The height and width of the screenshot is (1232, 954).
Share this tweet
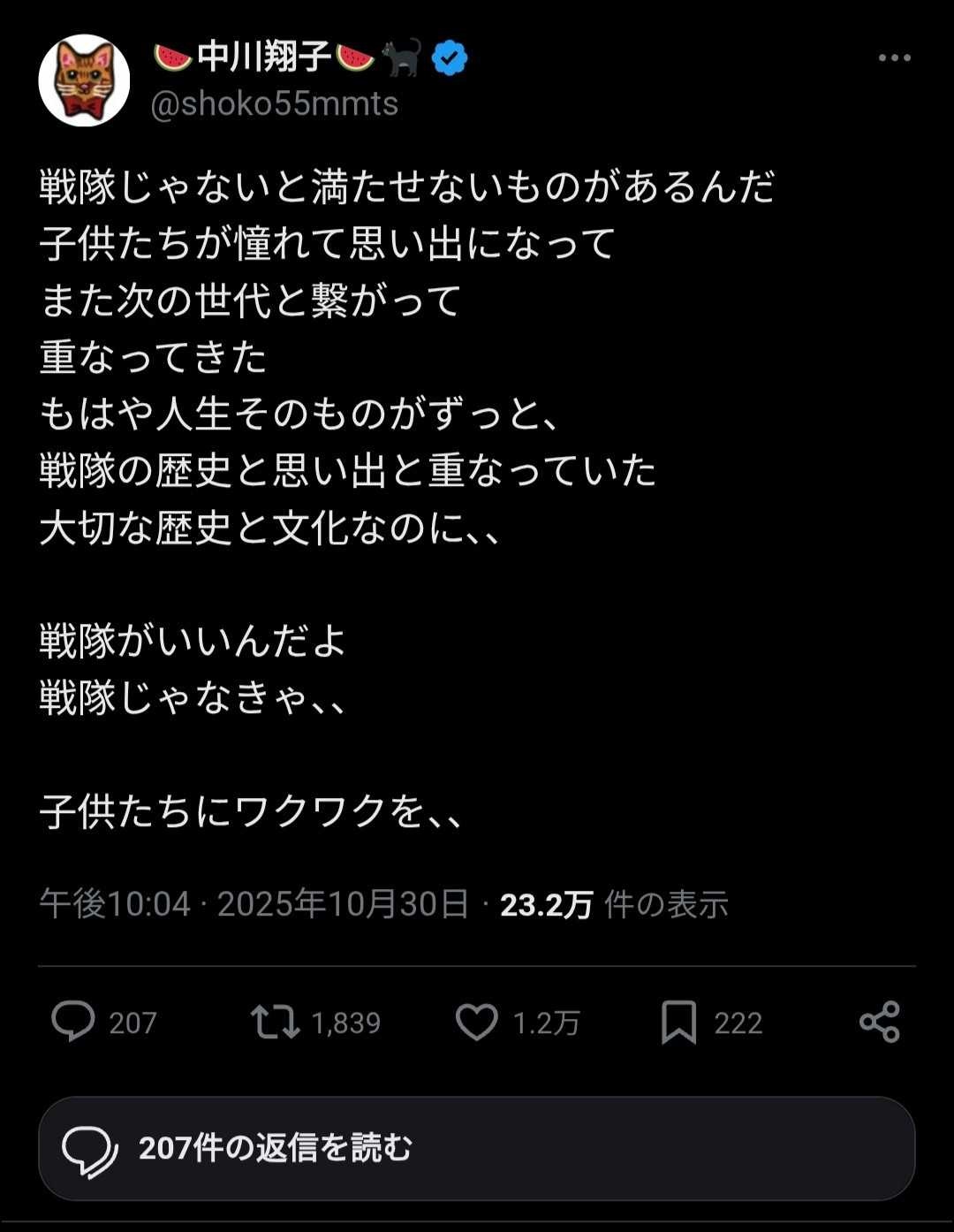[x=880, y=1022]
